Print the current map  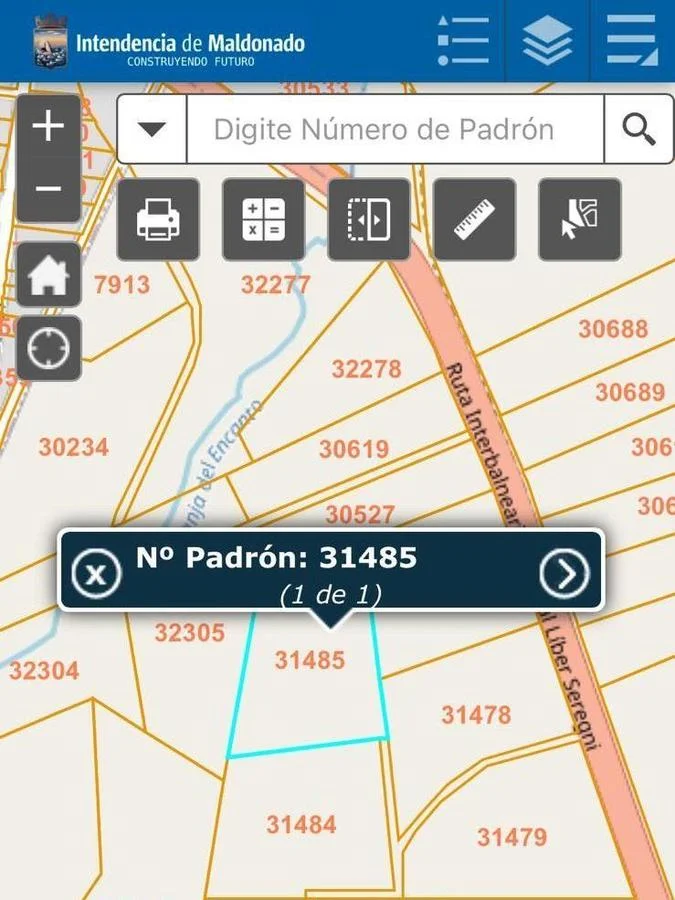point(158,219)
